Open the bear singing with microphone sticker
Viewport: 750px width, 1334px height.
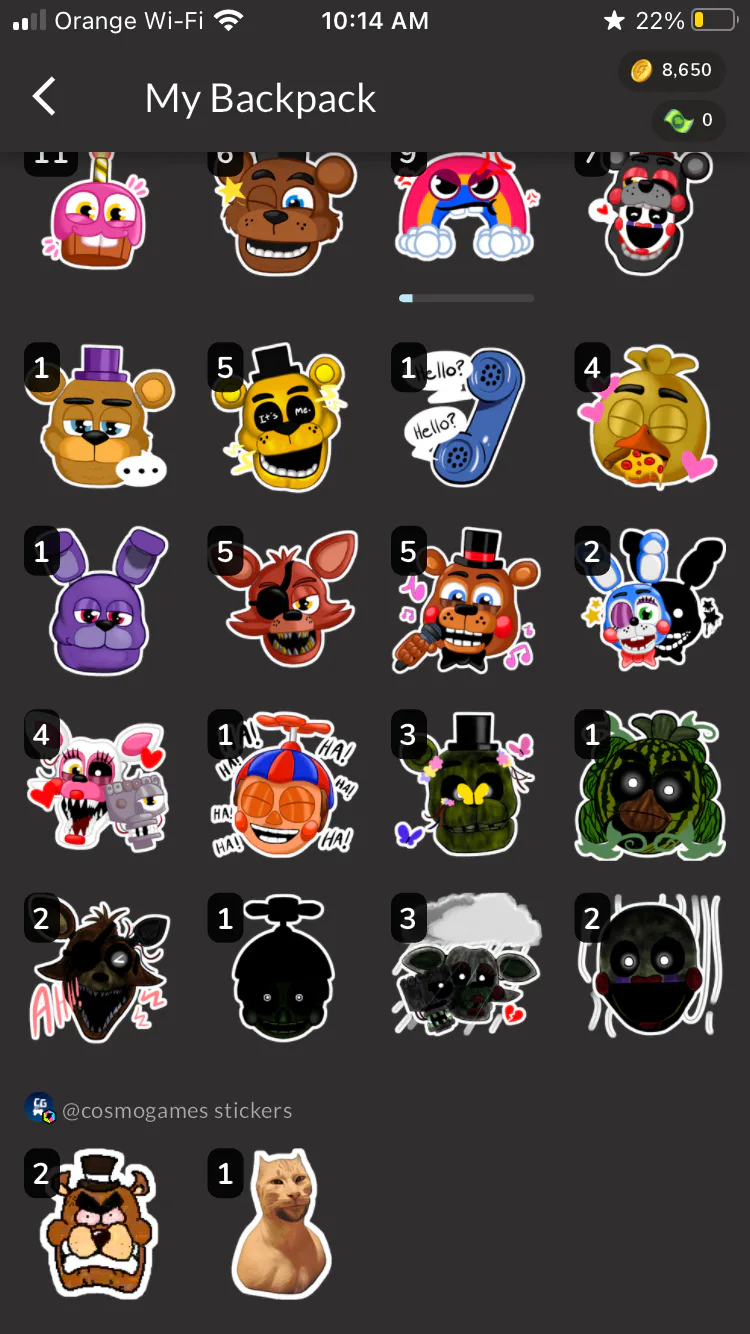(464, 600)
